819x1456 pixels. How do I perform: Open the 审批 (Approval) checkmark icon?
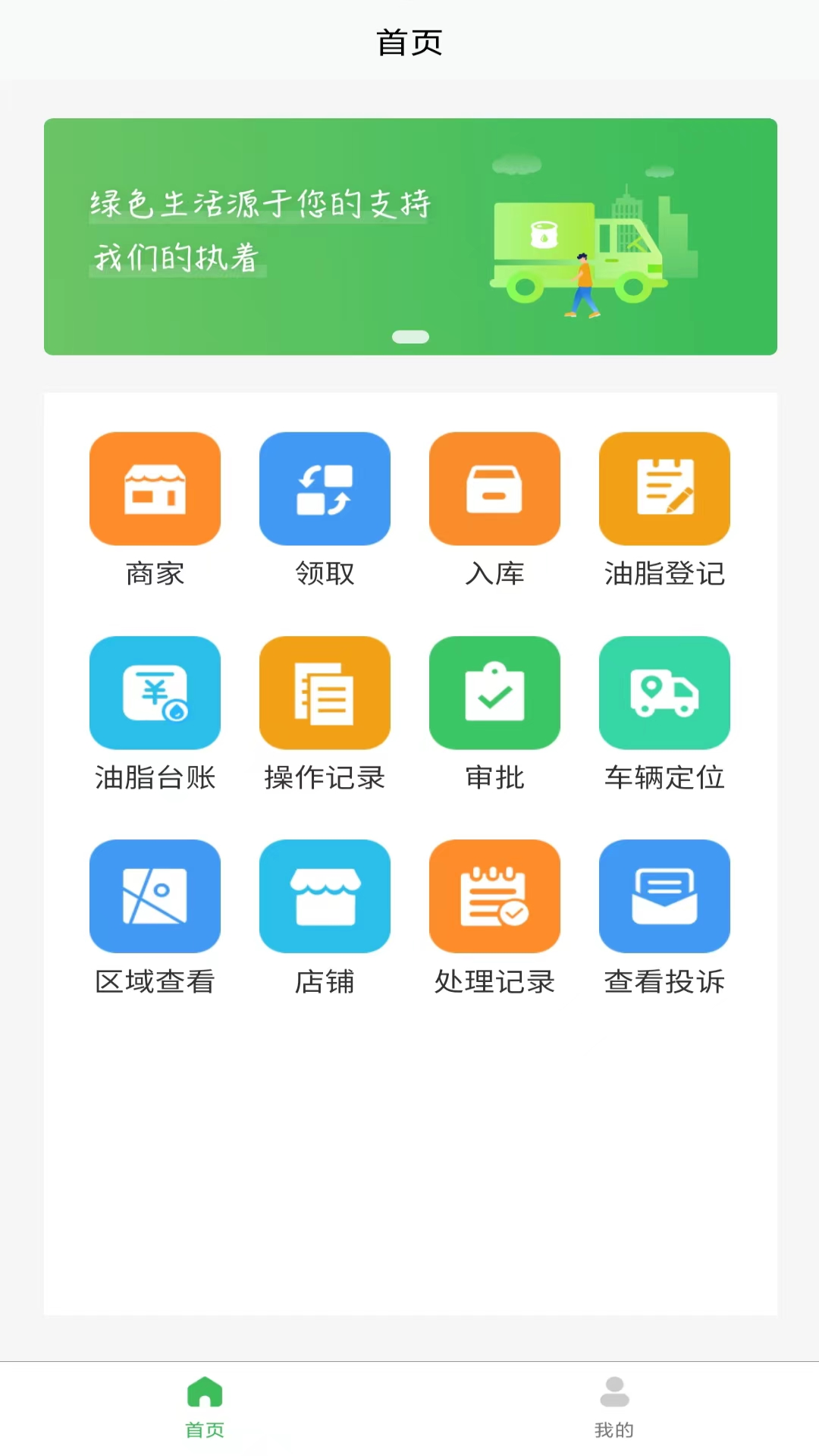[x=494, y=692]
